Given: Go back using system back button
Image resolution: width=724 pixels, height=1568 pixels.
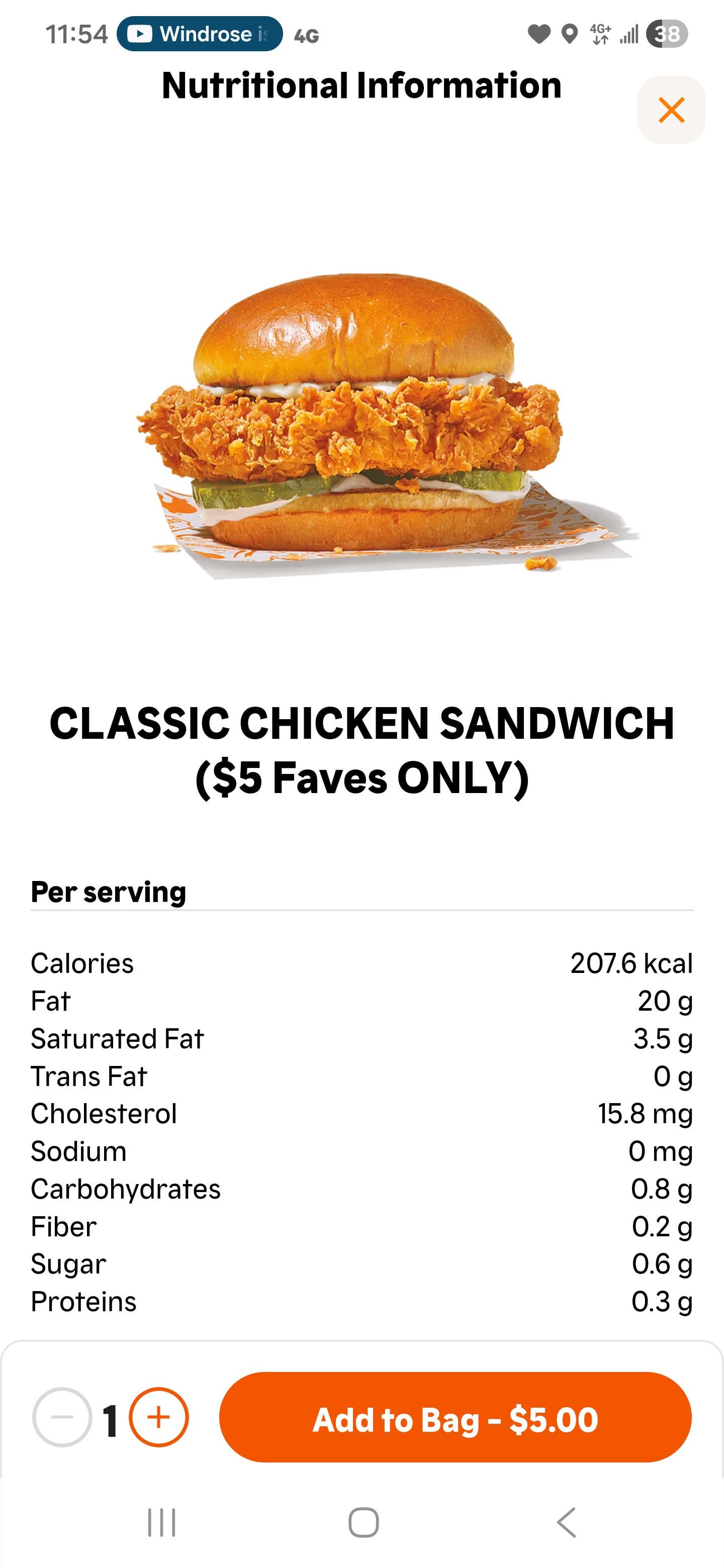Looking at the screenshot, I should point(566,1522).
